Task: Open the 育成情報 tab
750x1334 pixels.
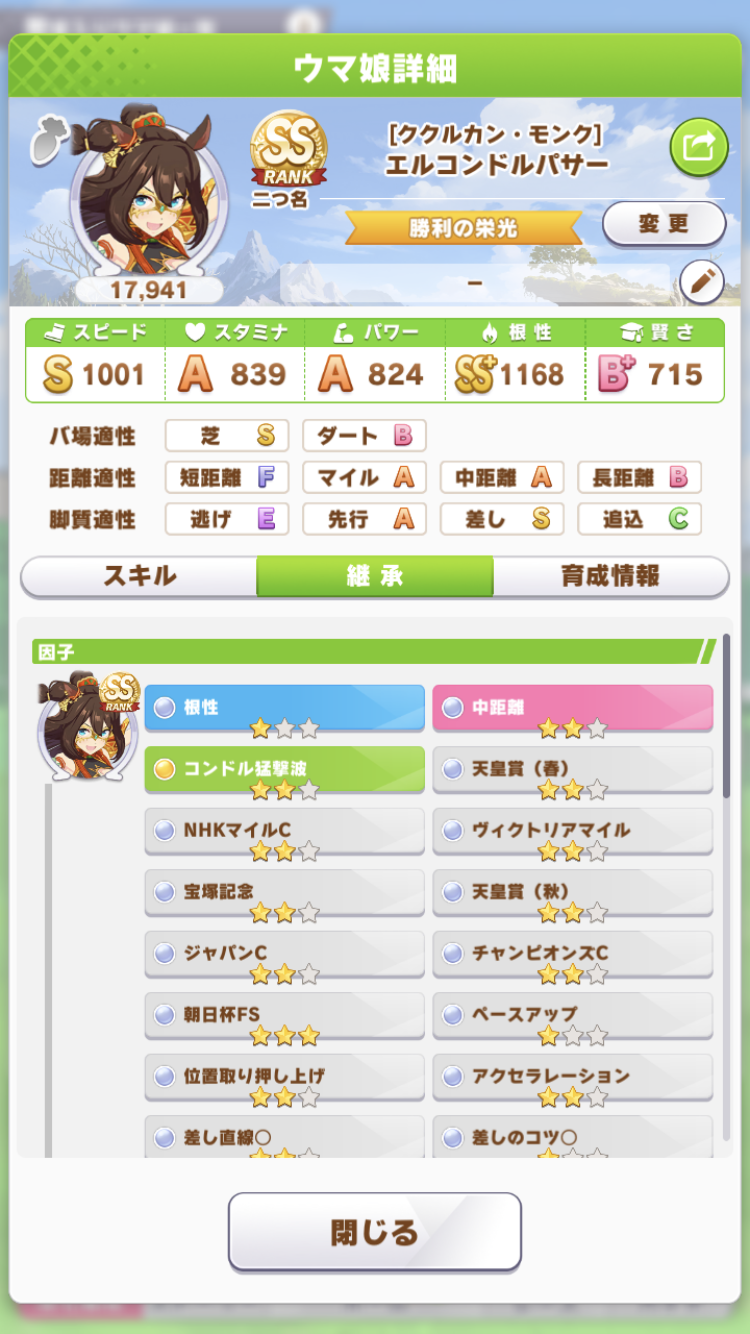Action: 610,576
